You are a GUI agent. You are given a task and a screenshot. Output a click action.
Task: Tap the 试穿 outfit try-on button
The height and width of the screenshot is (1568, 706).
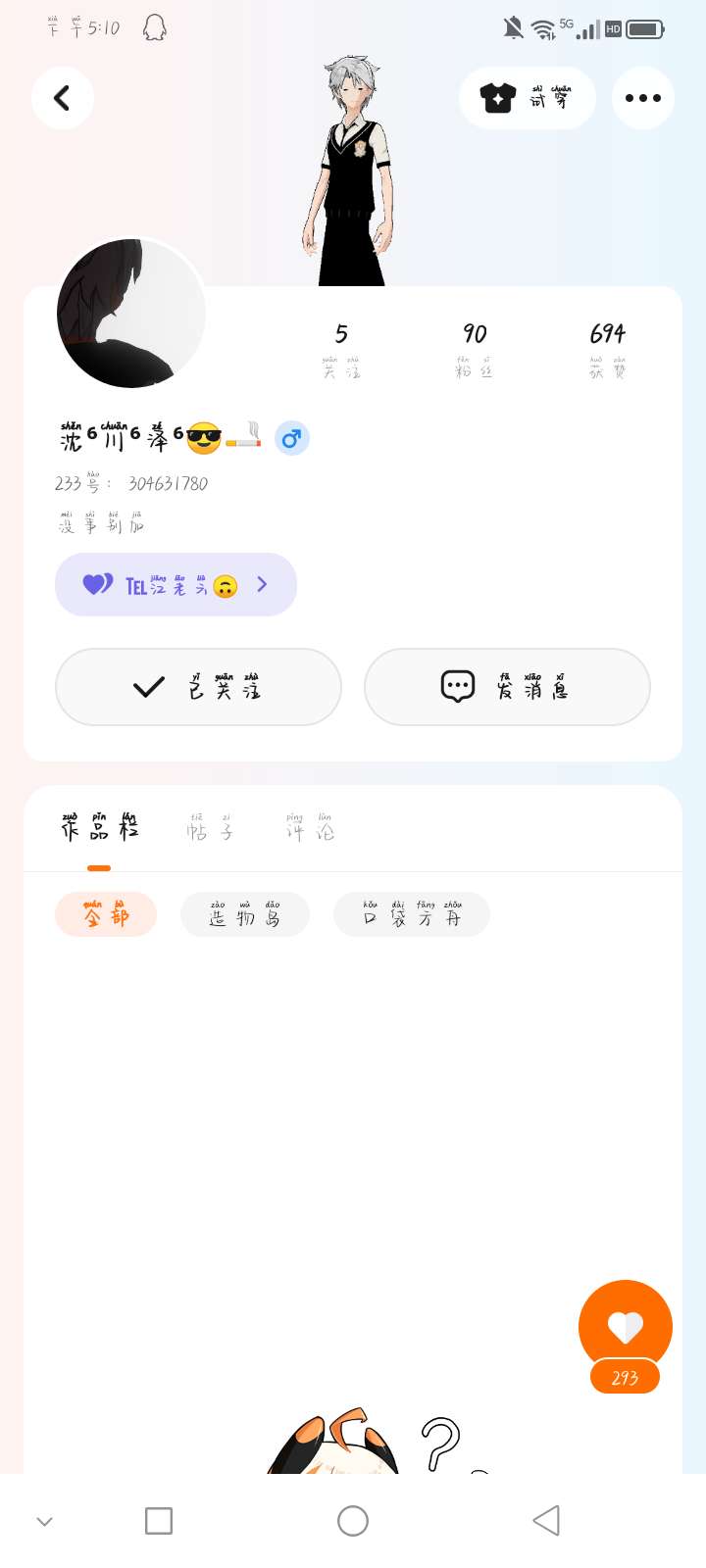pyautogui.click(x=528, y=98)
